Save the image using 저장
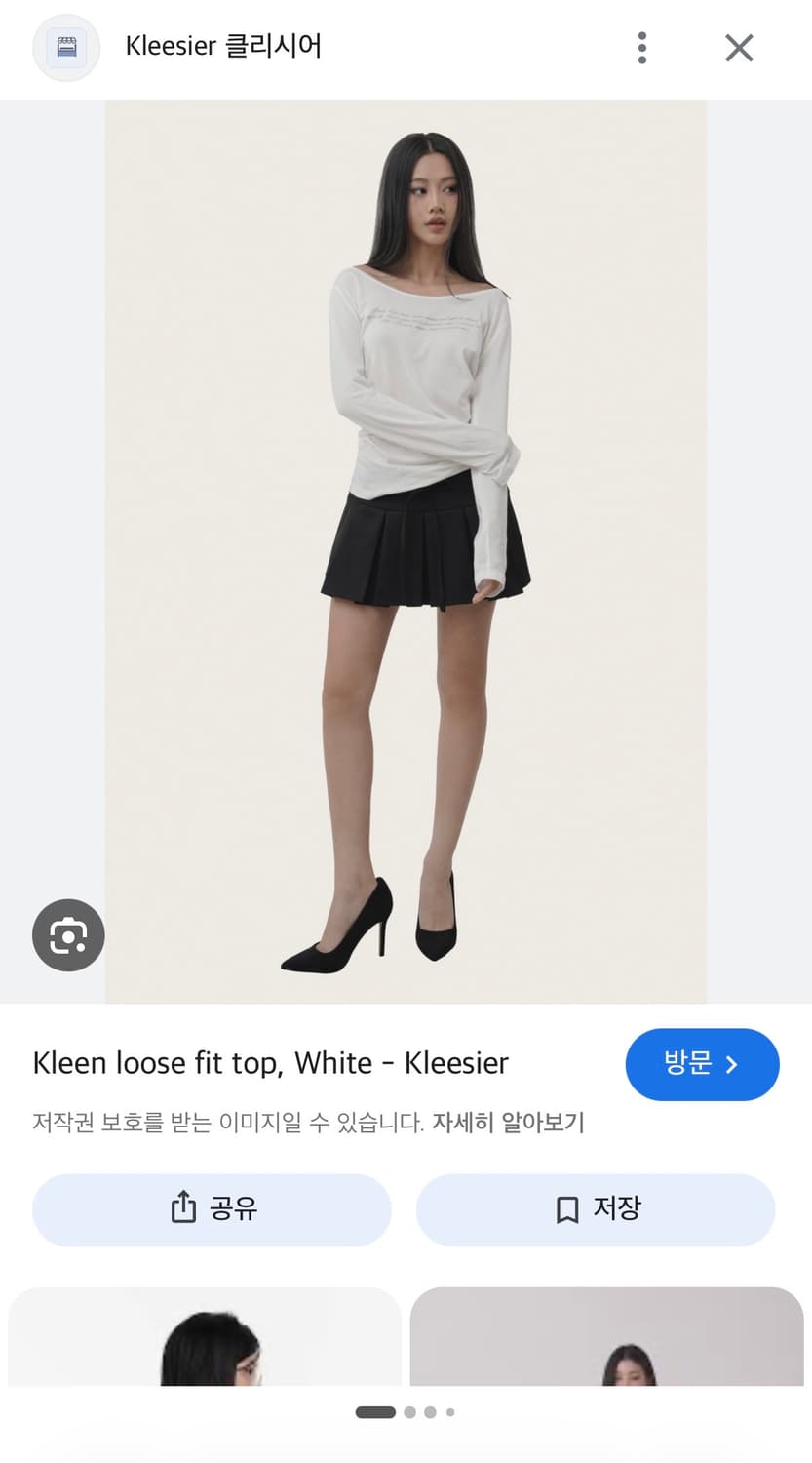Screen dimensions: 812x1463 tap(596, 1209)
